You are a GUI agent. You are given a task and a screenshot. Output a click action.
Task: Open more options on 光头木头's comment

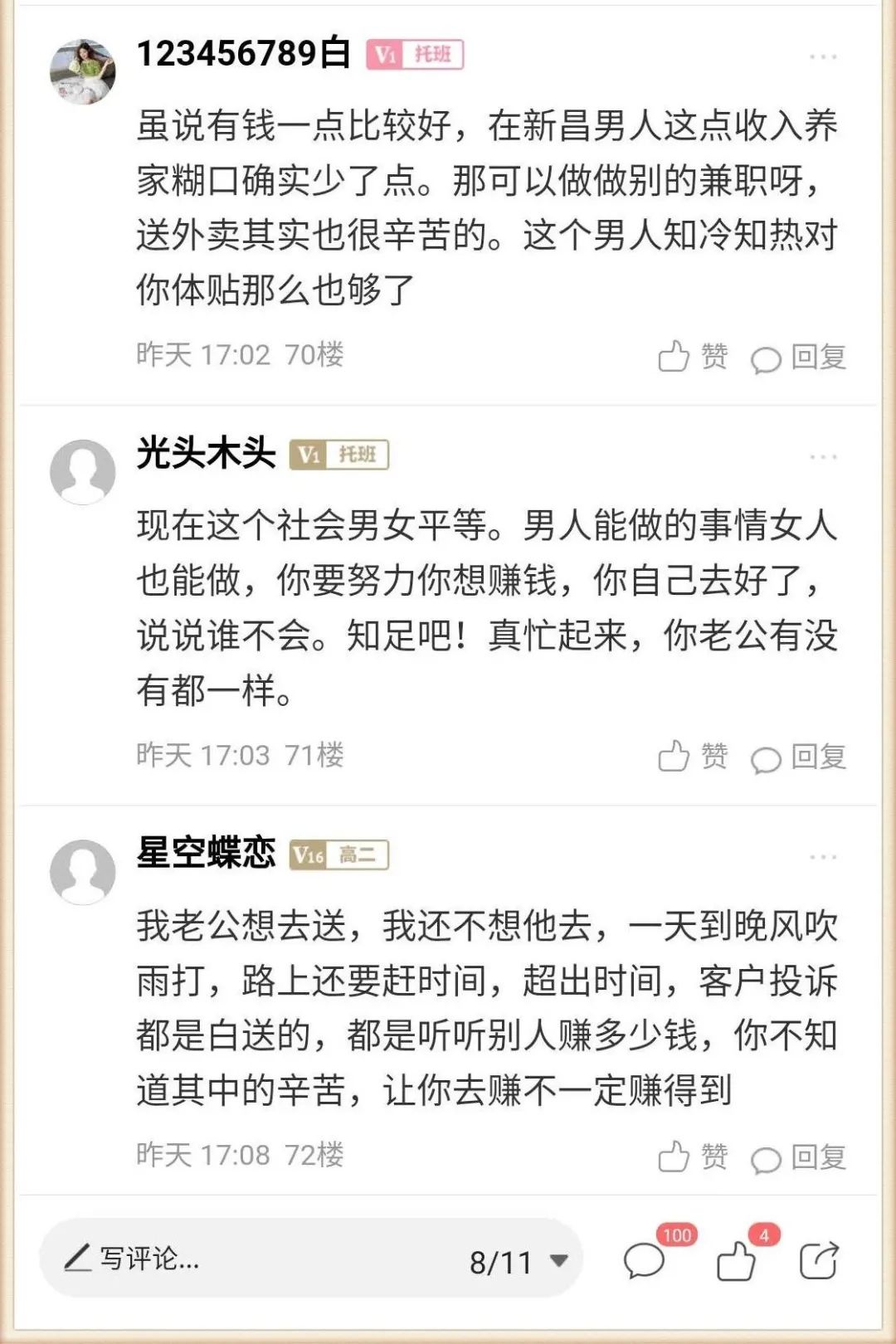tap(822, 456)
